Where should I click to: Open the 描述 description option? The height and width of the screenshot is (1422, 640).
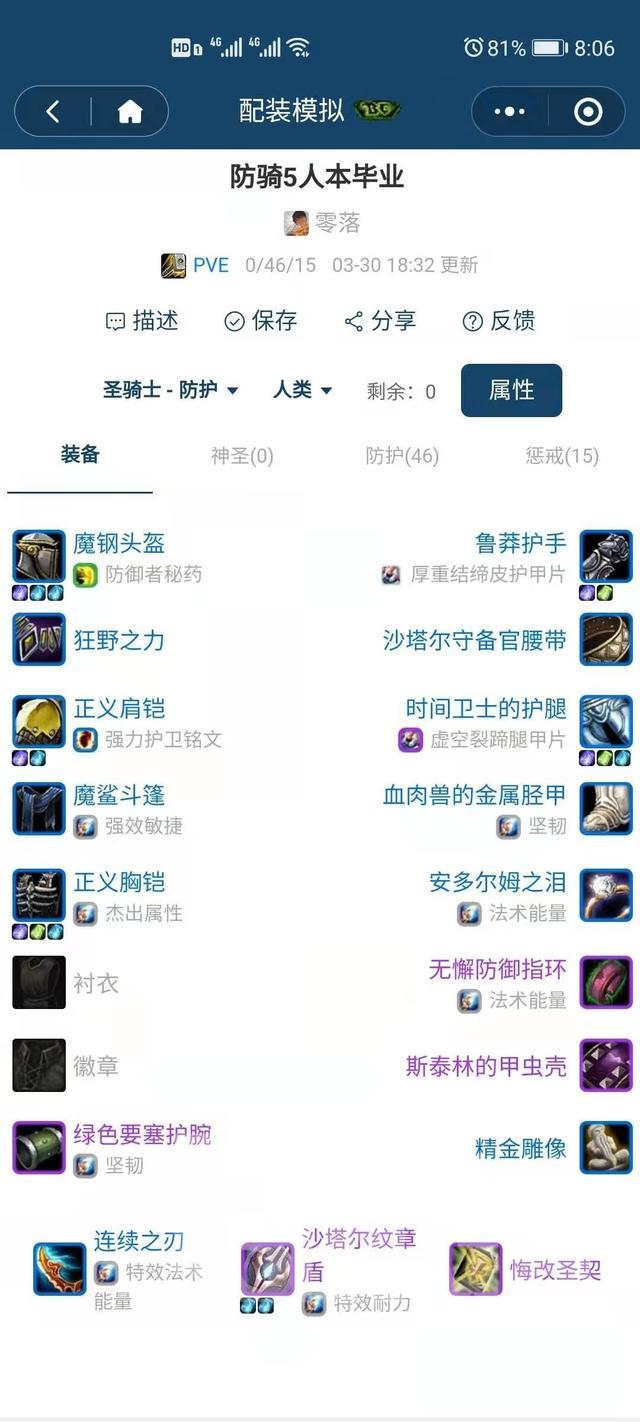pos(142,321)
